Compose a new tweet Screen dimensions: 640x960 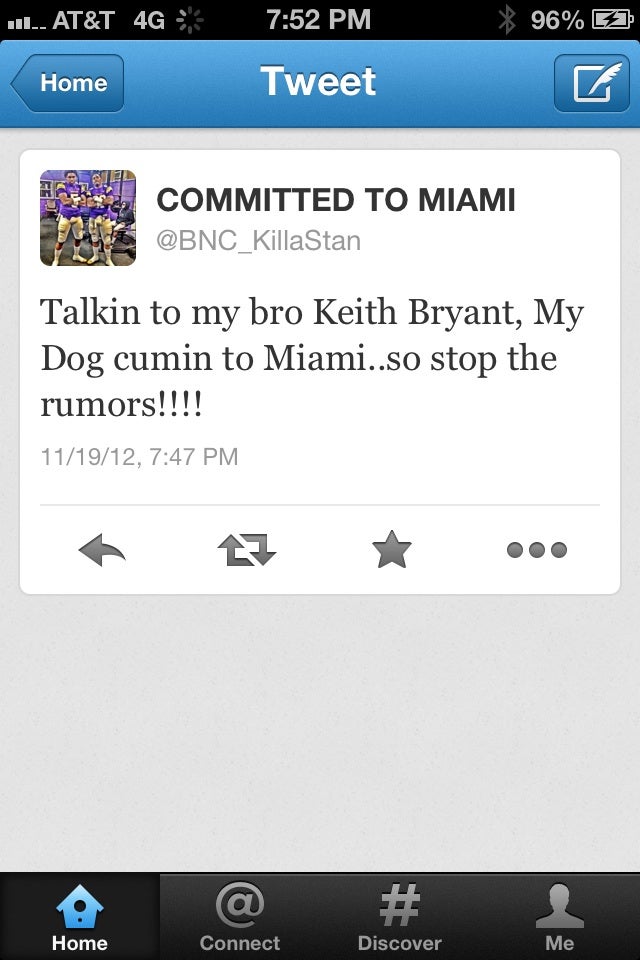[591, 83]
